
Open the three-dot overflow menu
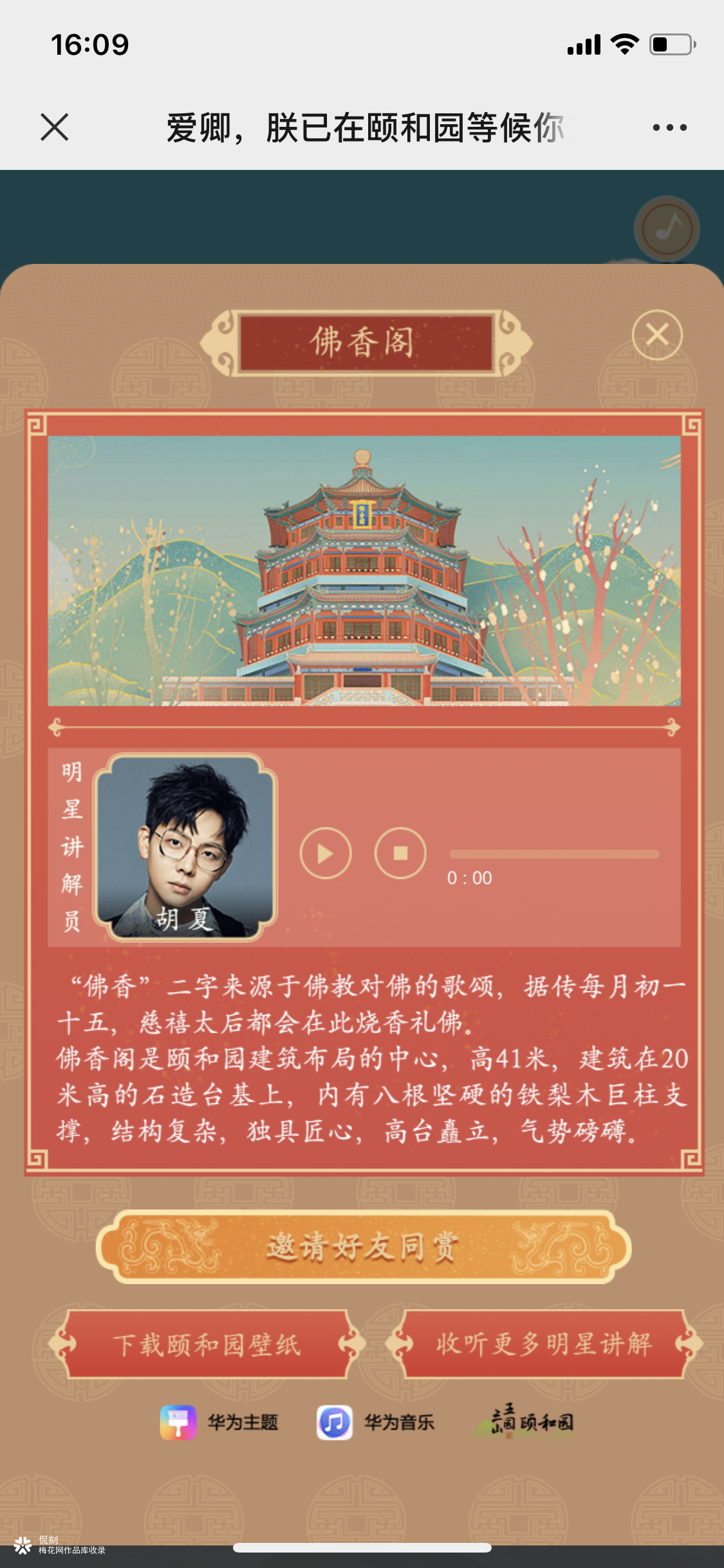669,127
